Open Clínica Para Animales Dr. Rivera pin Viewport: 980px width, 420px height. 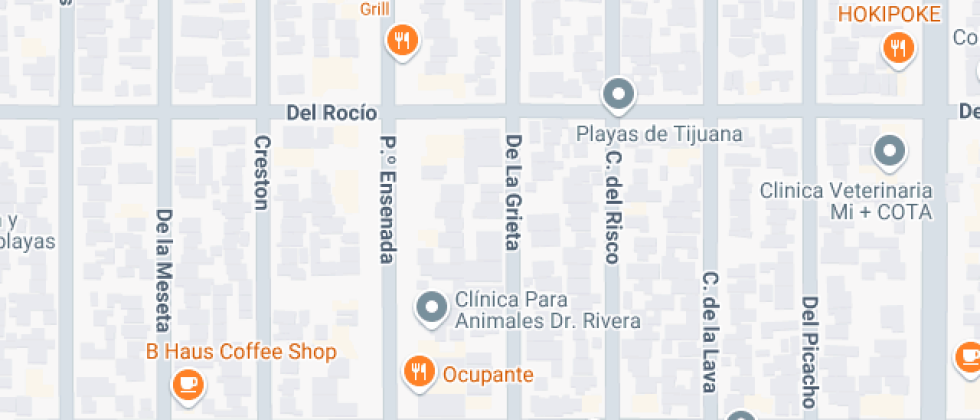[x=432, y=307]
